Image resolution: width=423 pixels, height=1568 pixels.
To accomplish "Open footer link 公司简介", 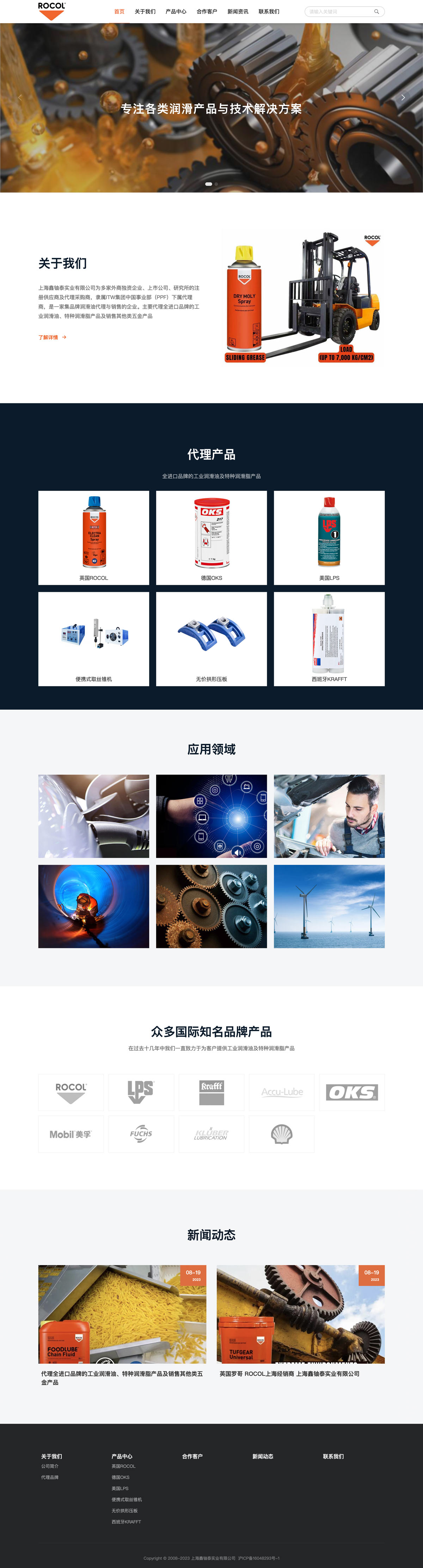I will [x=50, y=1466].
